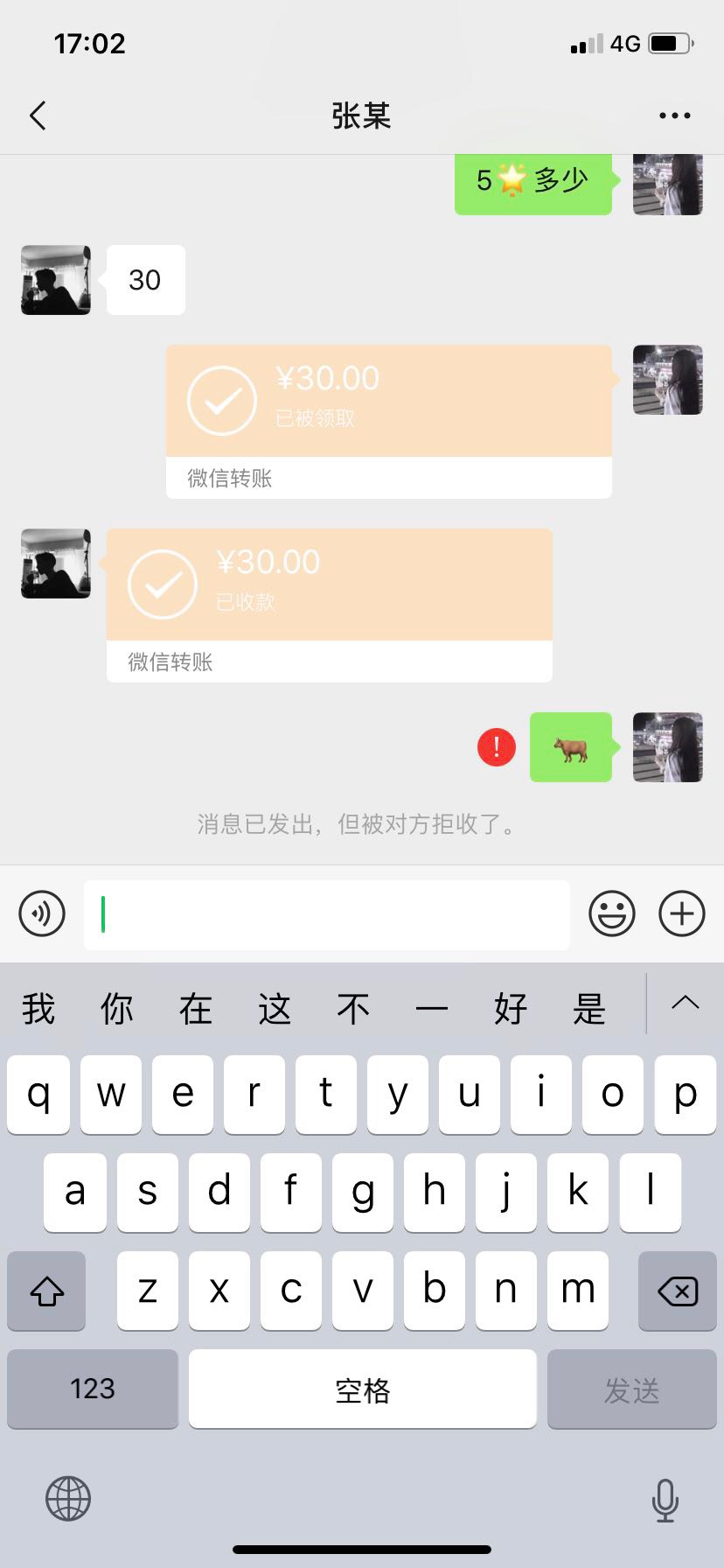724x1568 pixels.
Task: Open the emoji sticker panel
Action: pyautogui.click(x=612, y=913)
